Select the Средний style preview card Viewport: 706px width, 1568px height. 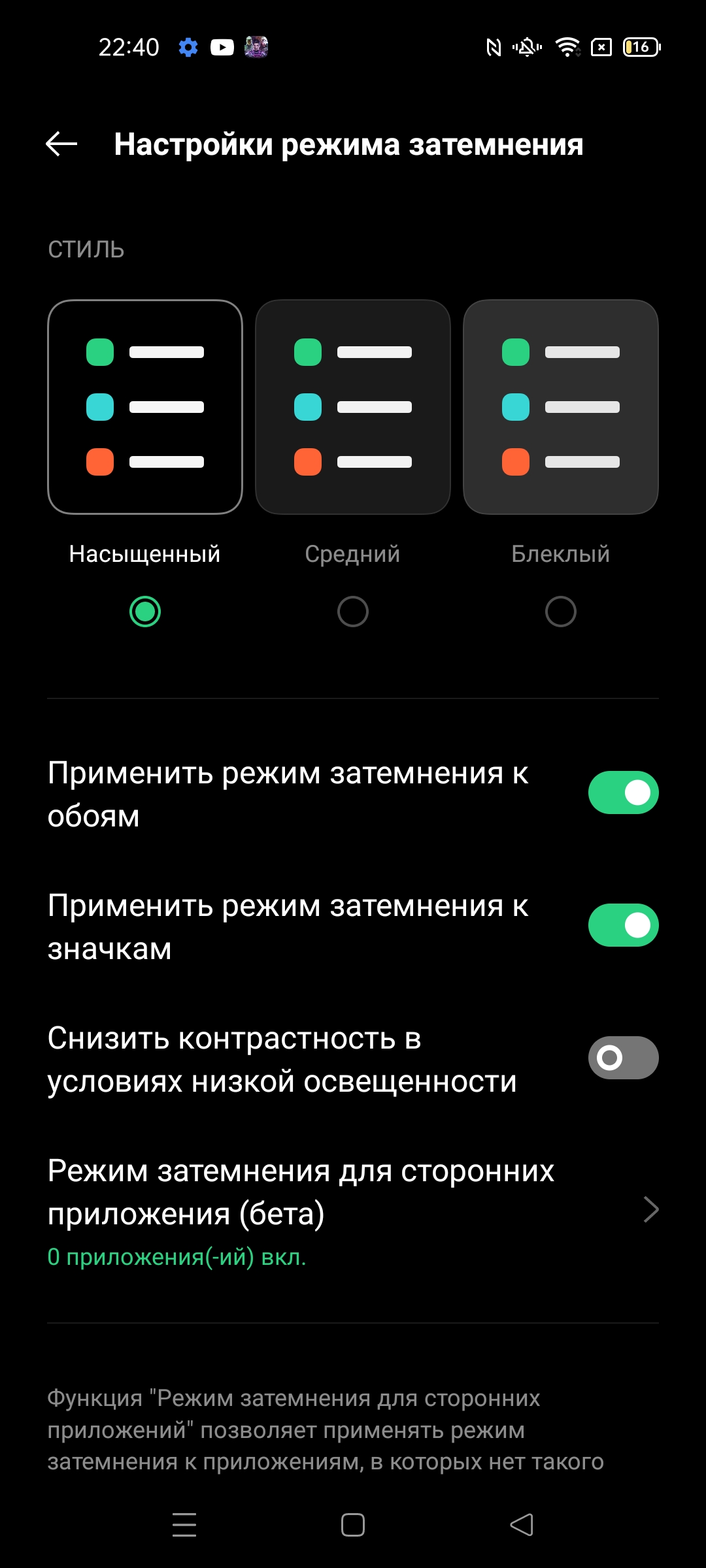(353, 407)
